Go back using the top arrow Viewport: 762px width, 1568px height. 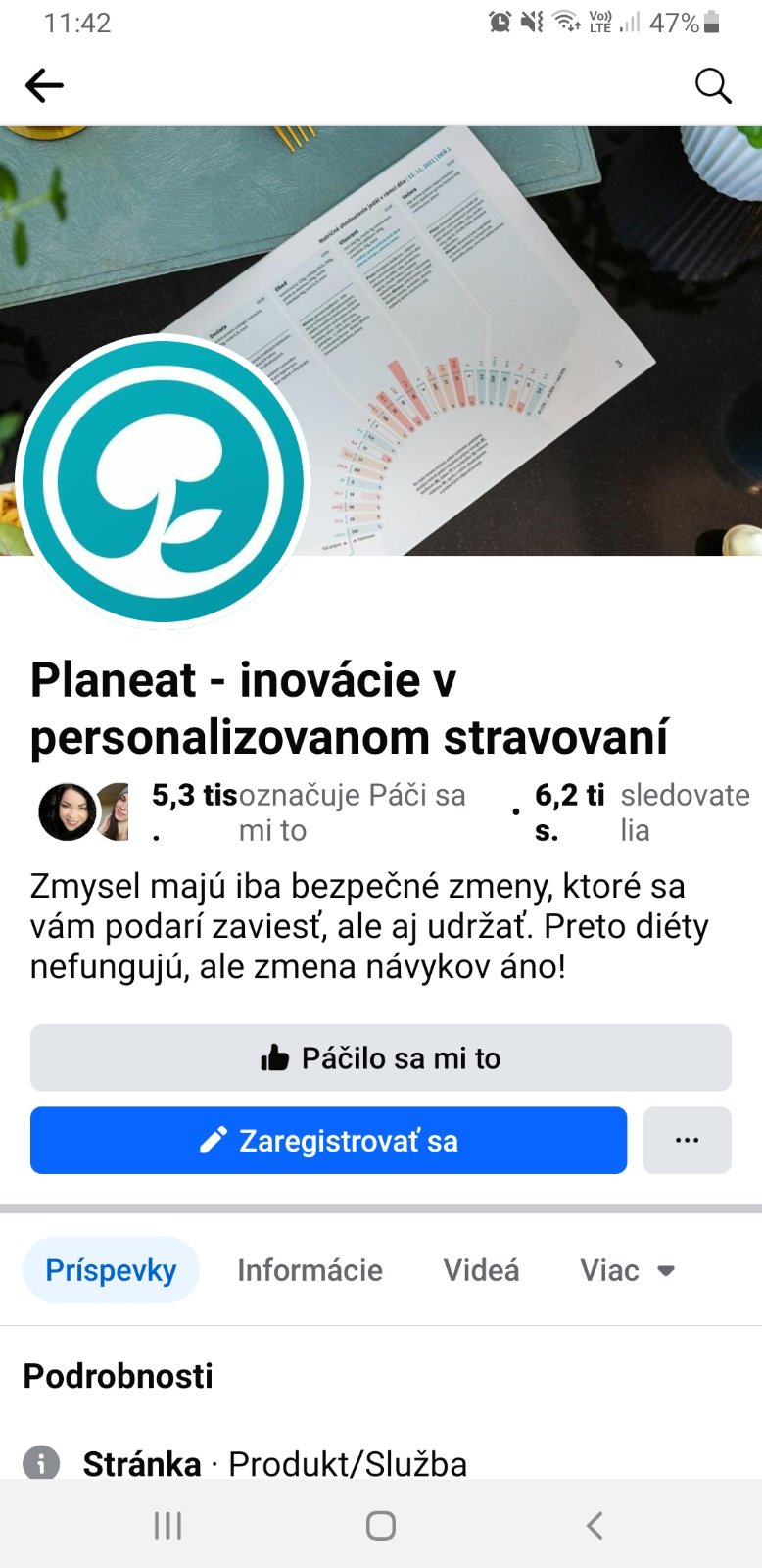click(44, 86)
